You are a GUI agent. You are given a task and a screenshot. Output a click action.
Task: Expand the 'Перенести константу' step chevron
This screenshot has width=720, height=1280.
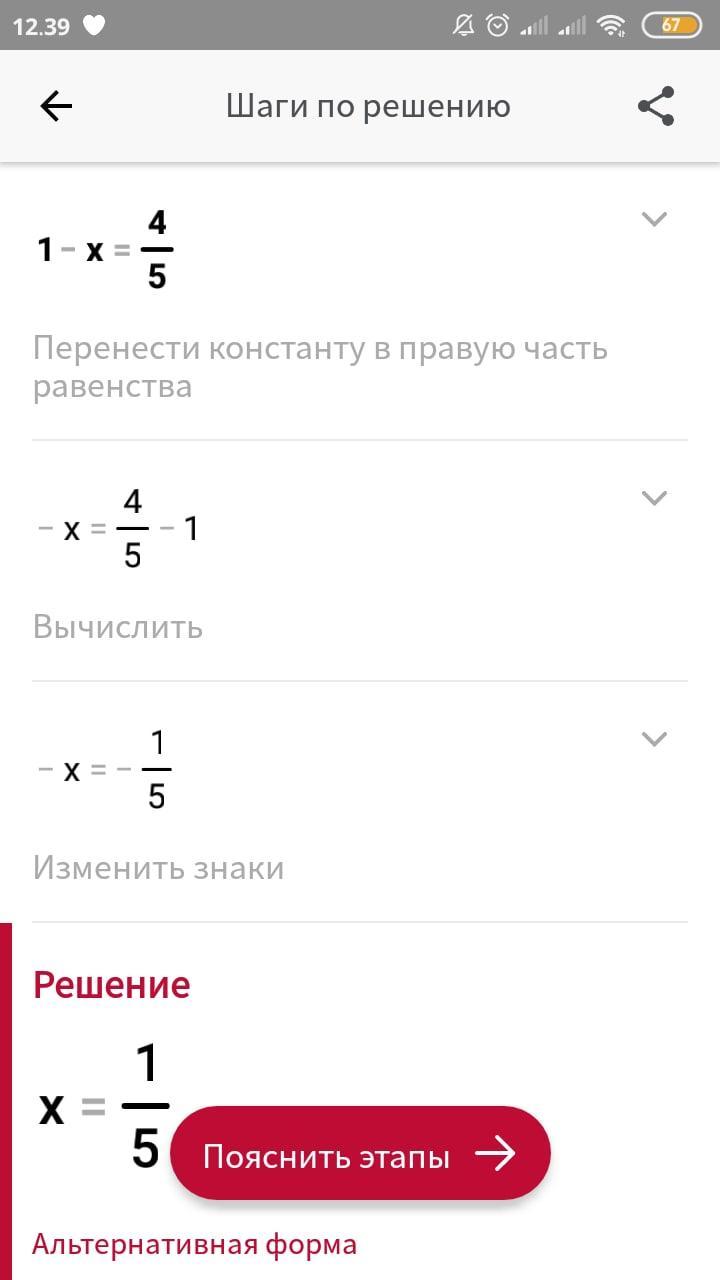click(x=654, y=219)
